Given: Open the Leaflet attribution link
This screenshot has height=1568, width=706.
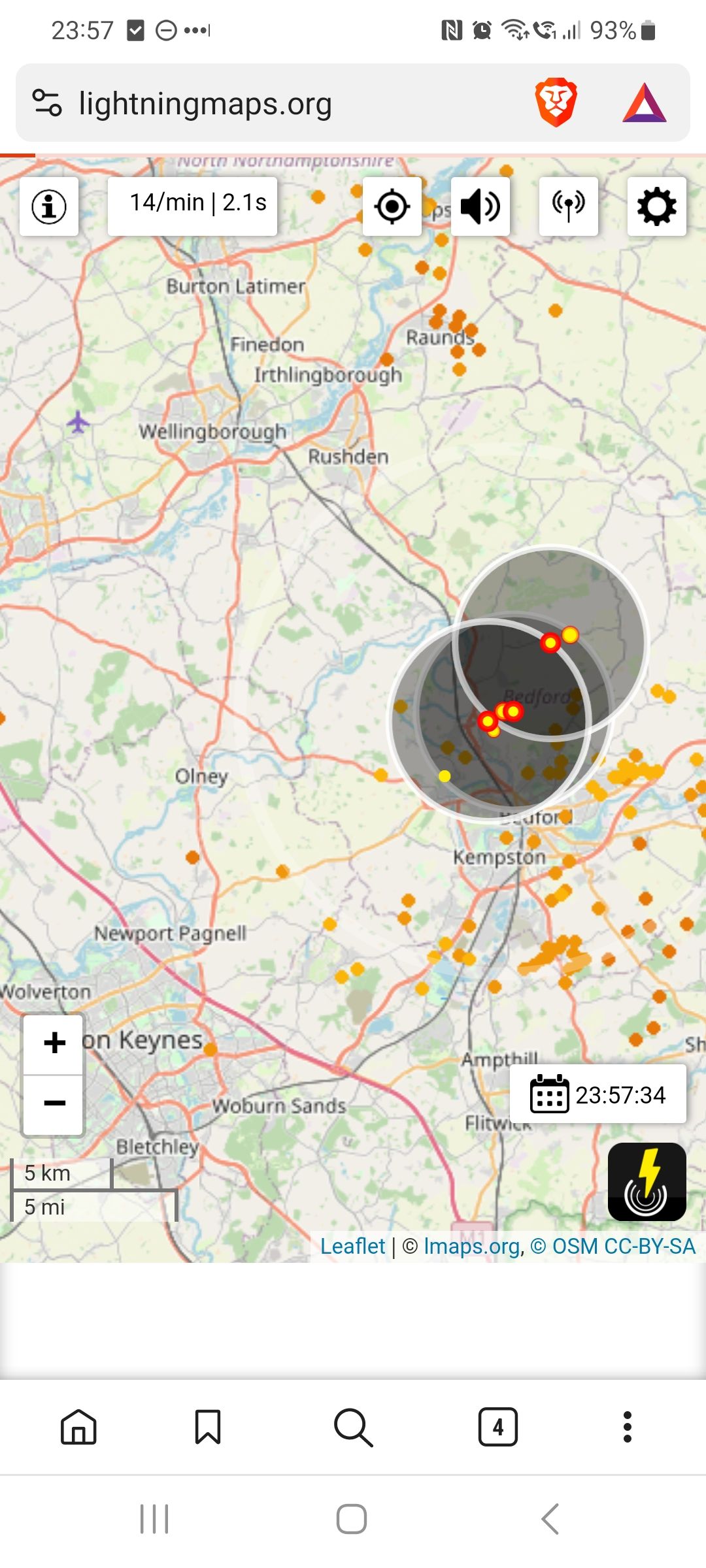Looking at the screenshot, I should point(352,1246).
